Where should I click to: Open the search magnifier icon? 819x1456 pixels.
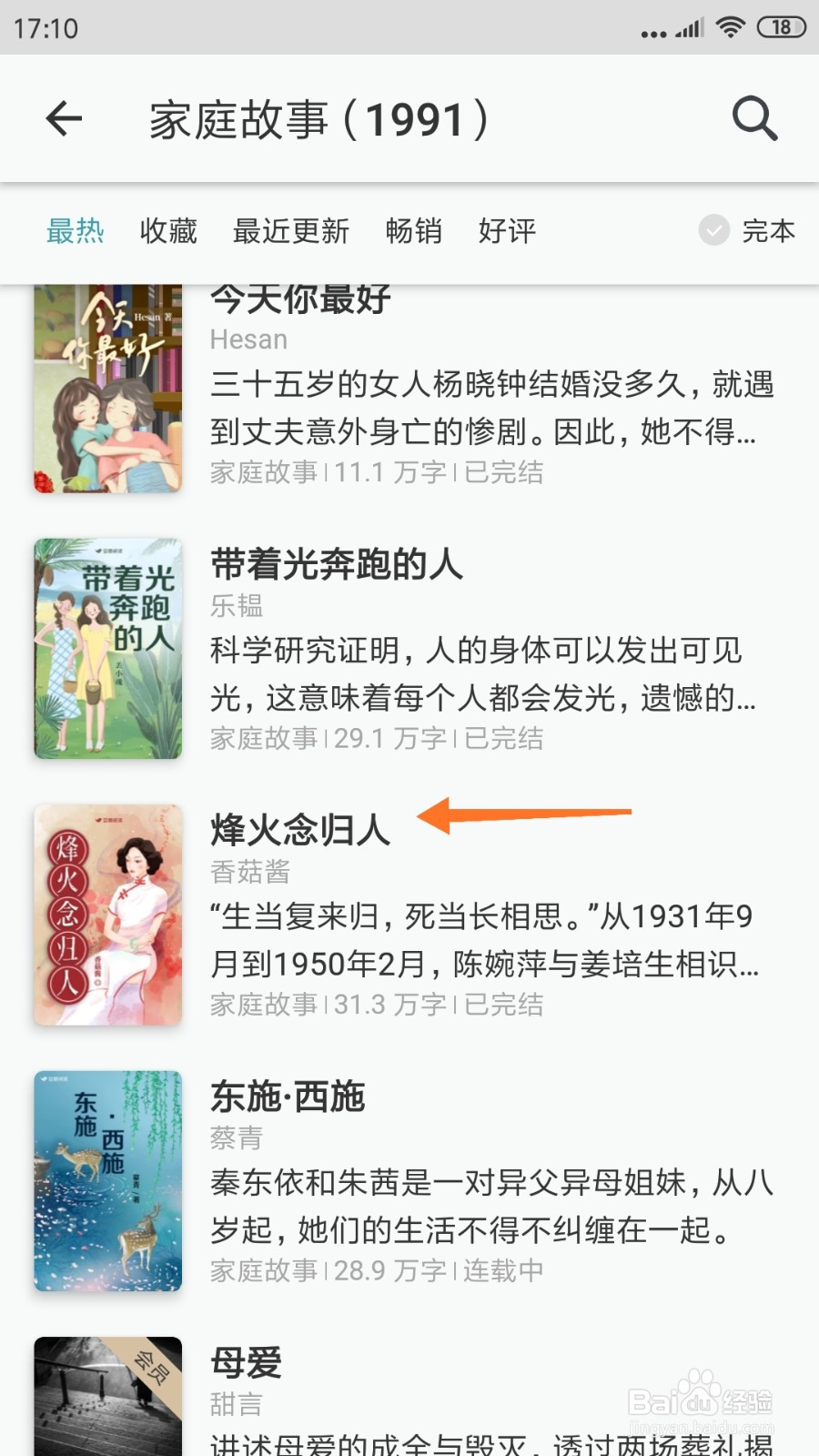[754, 119]
